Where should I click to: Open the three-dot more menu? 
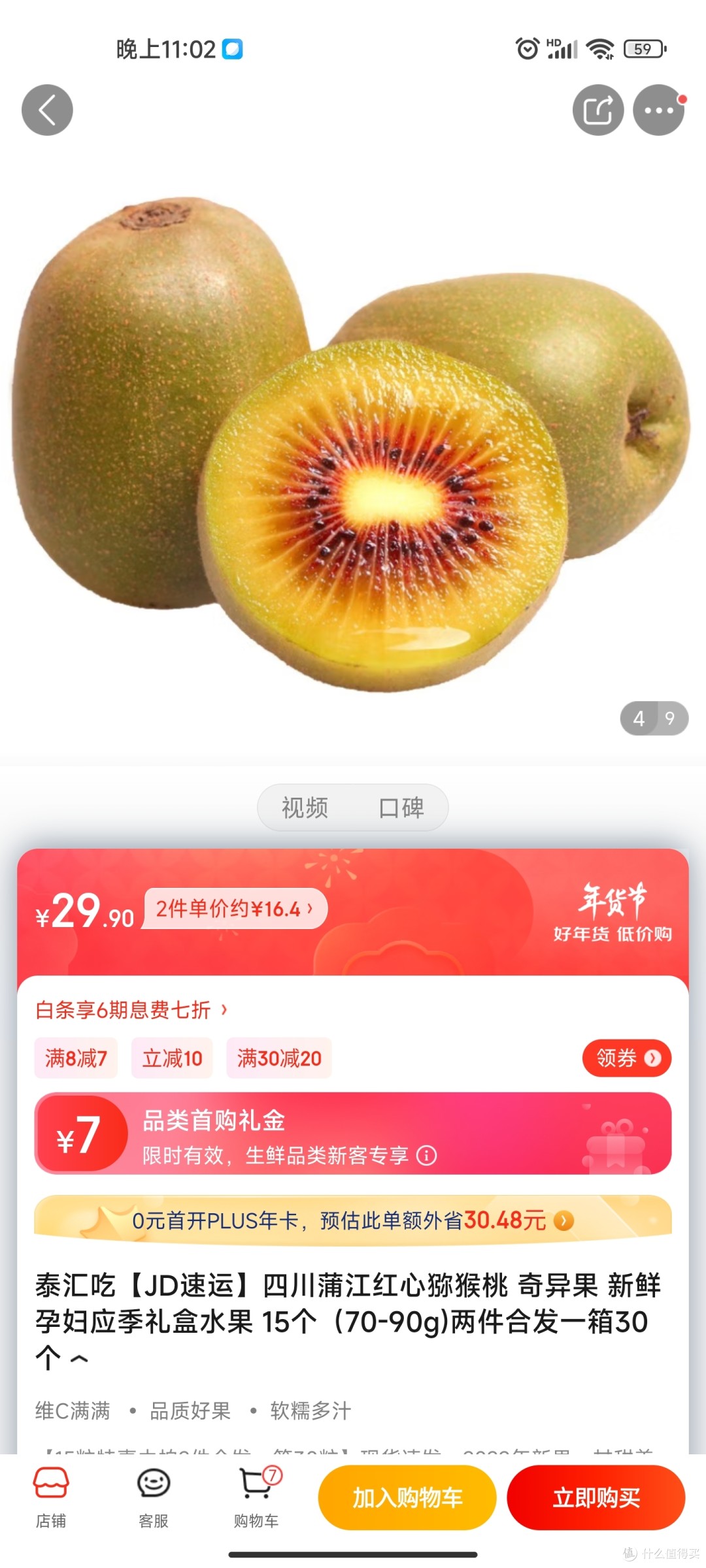658,110
